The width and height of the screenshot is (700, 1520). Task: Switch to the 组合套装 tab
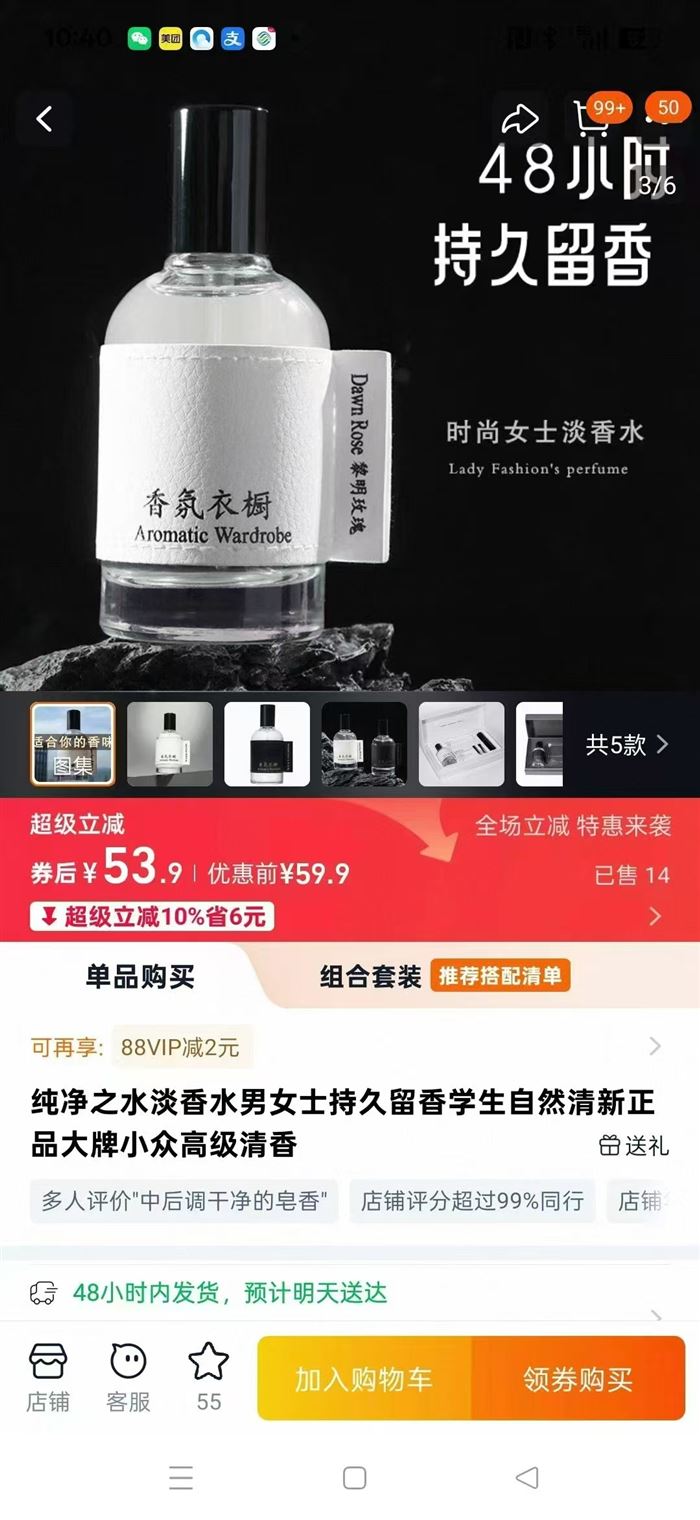click(x=371, y=977)
